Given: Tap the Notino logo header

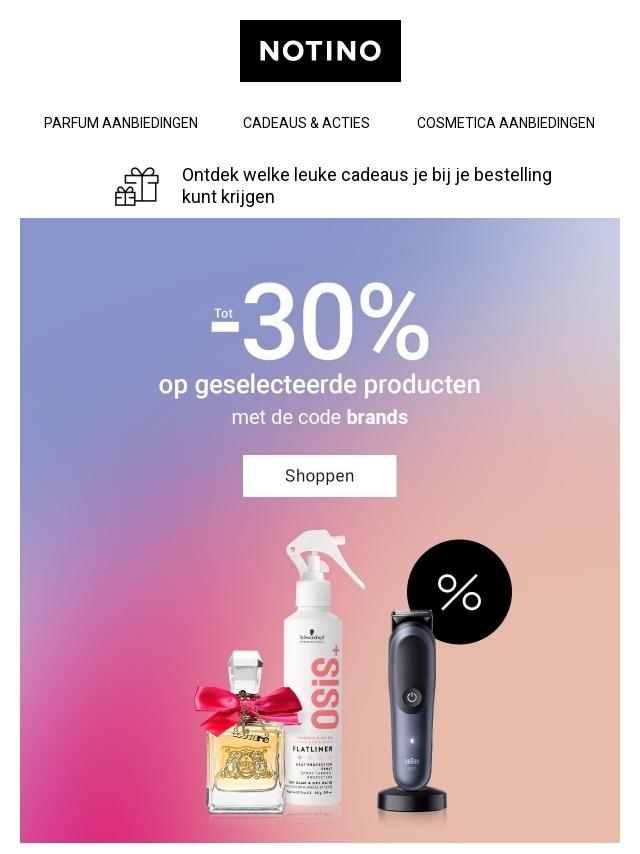Looking at the screenshot, I should point(320,51).
